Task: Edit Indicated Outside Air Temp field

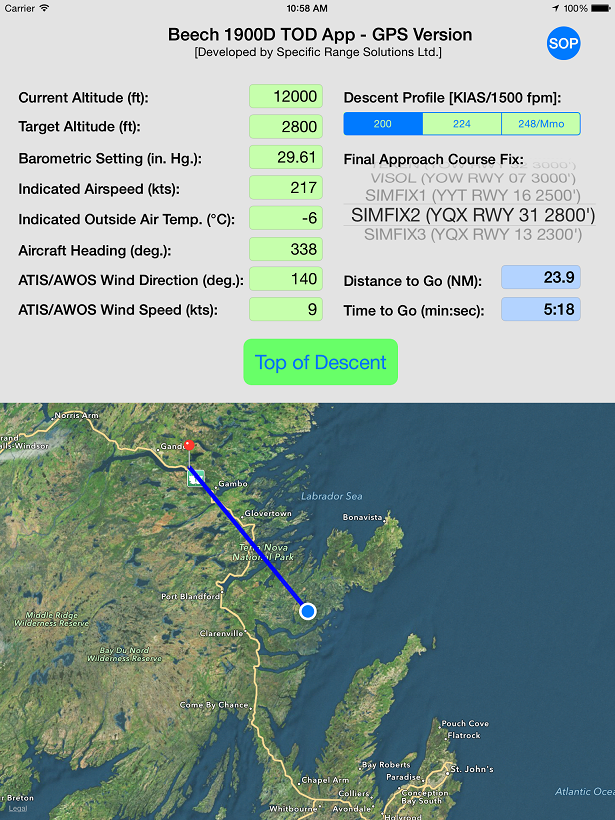Action: click(x=286, y=218)
